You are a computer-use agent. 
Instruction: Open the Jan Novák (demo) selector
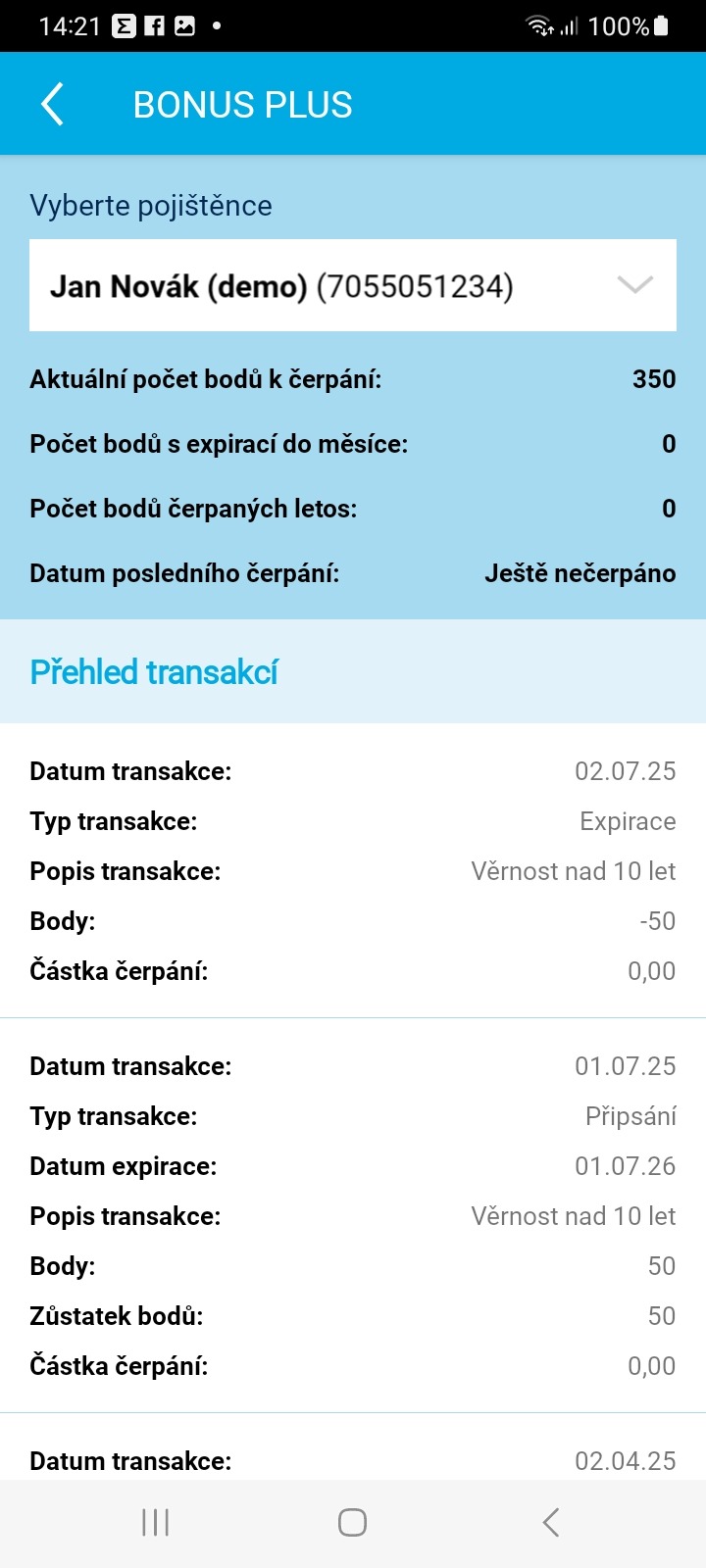pyautogui.click(x=284, y=285)
